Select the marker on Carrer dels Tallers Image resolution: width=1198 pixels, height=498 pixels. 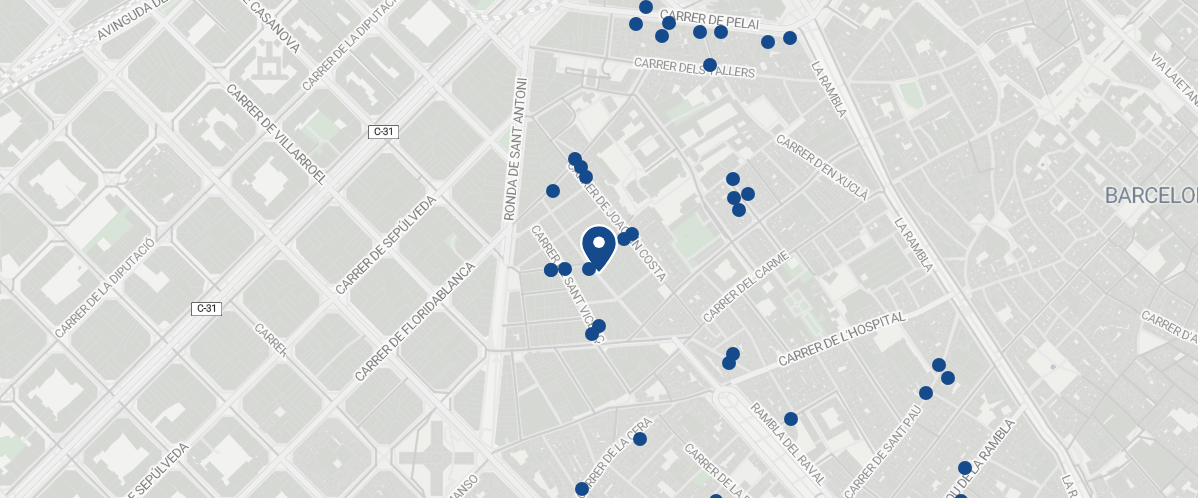point(710,65)
